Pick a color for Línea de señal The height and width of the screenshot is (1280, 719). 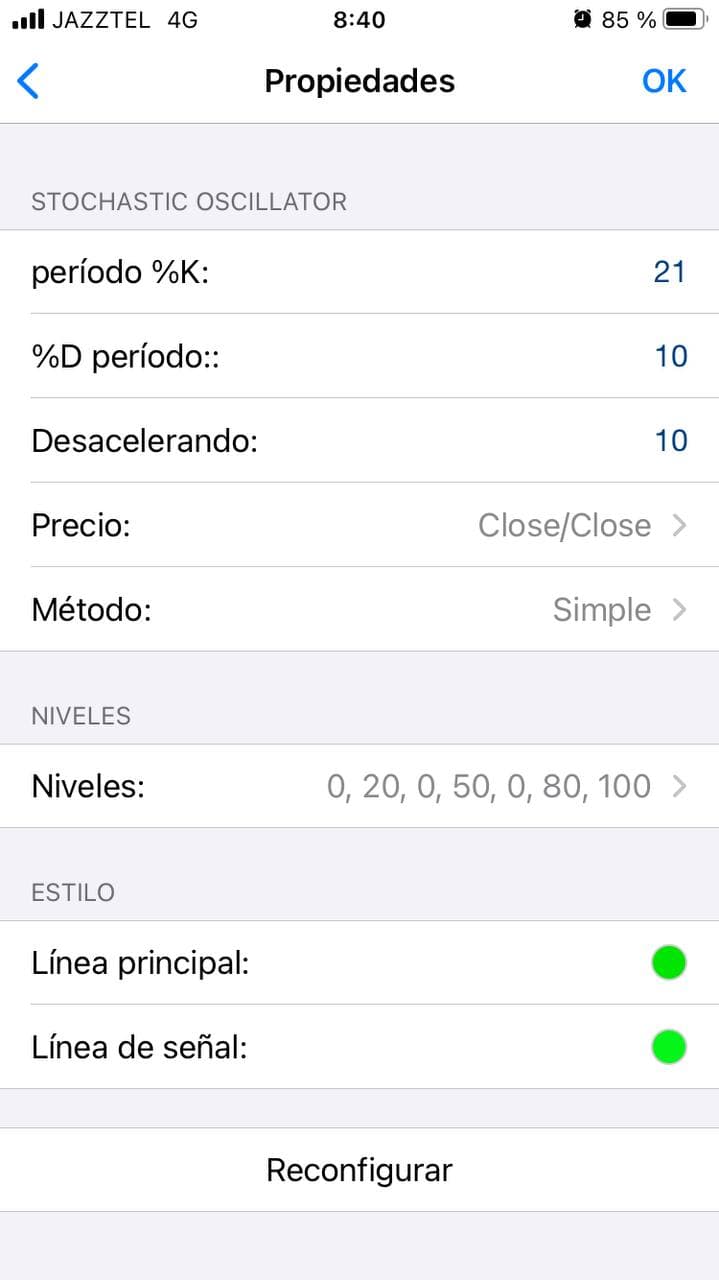[668, 1047]
